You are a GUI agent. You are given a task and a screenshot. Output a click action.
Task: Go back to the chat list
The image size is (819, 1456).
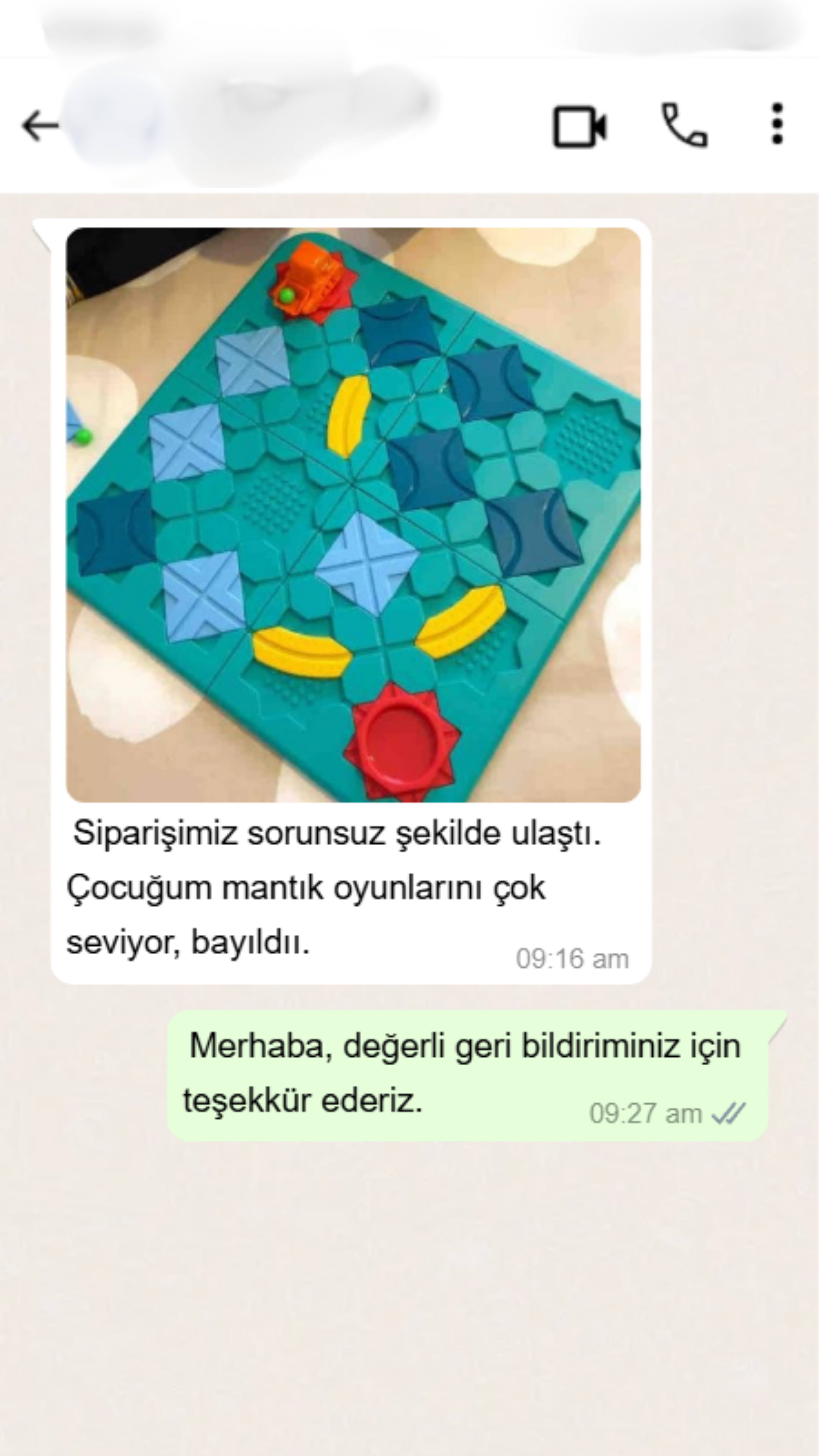(x=40, y=125)
